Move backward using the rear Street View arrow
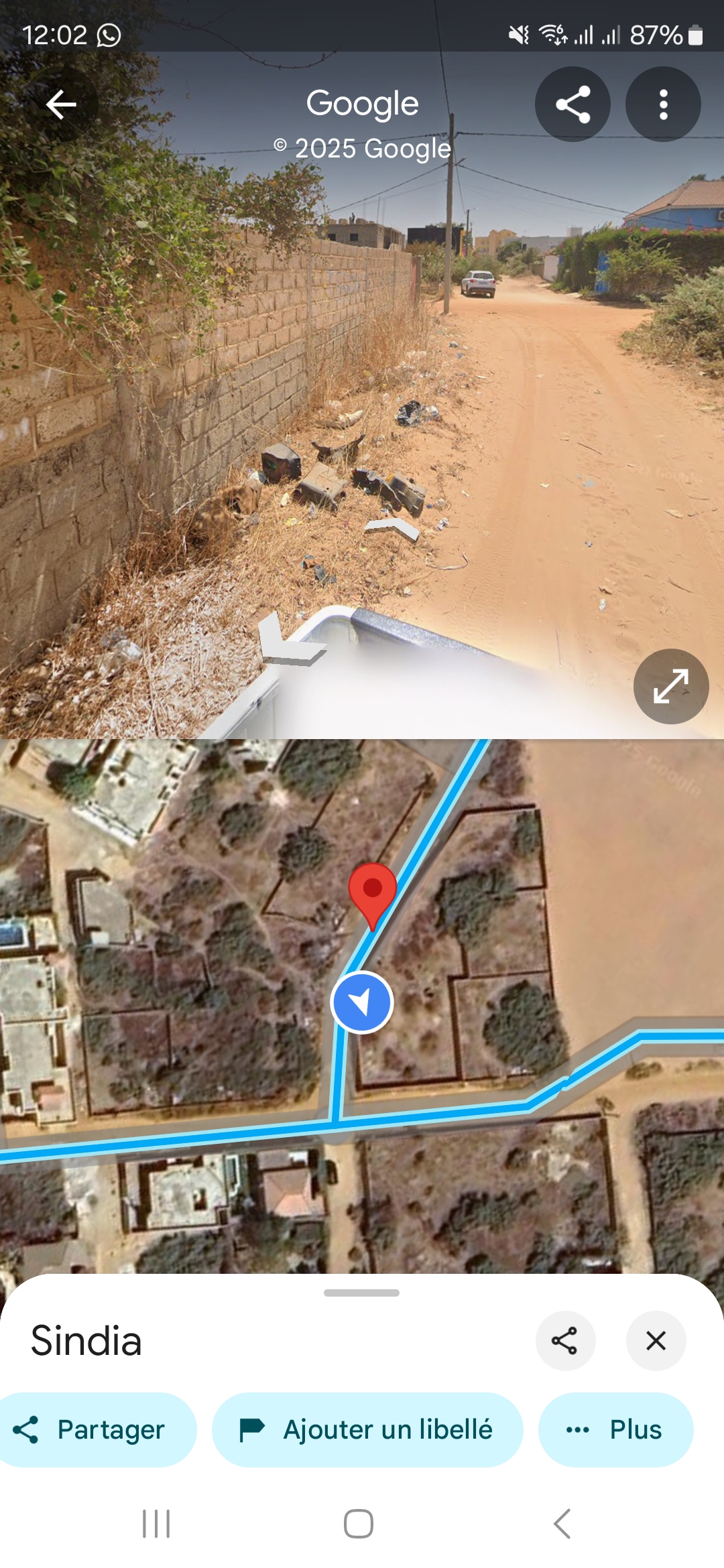This screenshot has width=724, height=1568. coord(290,642)
